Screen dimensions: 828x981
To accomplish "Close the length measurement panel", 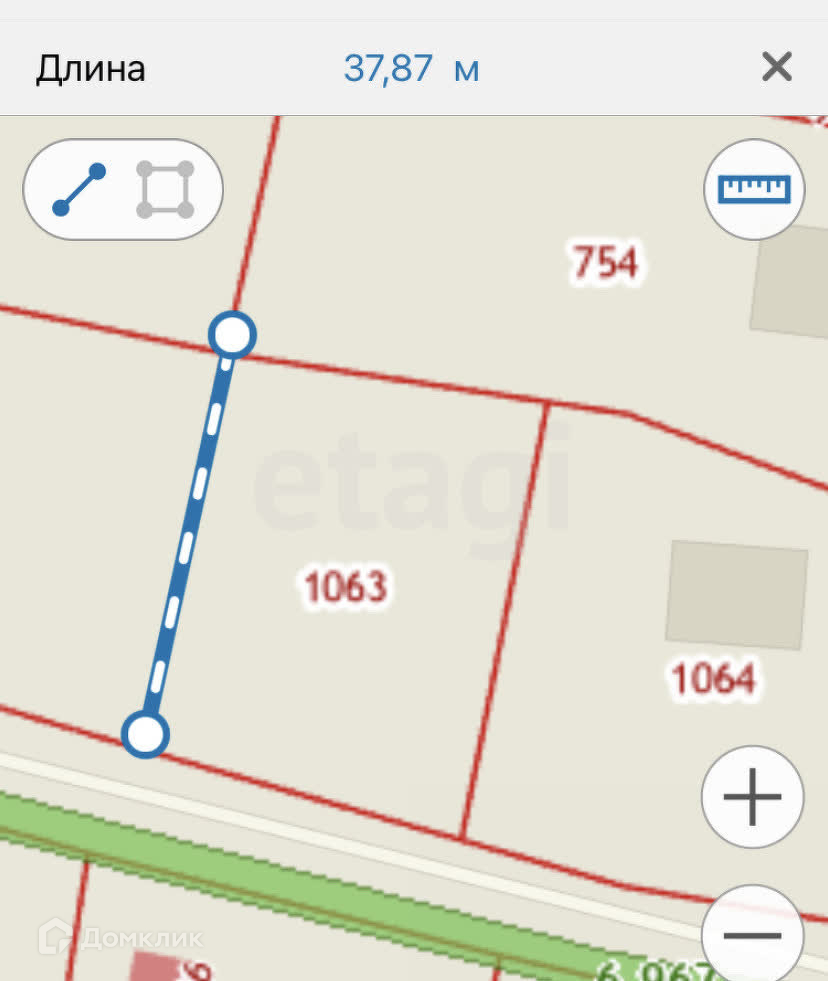I will click(x=776, y=68).
